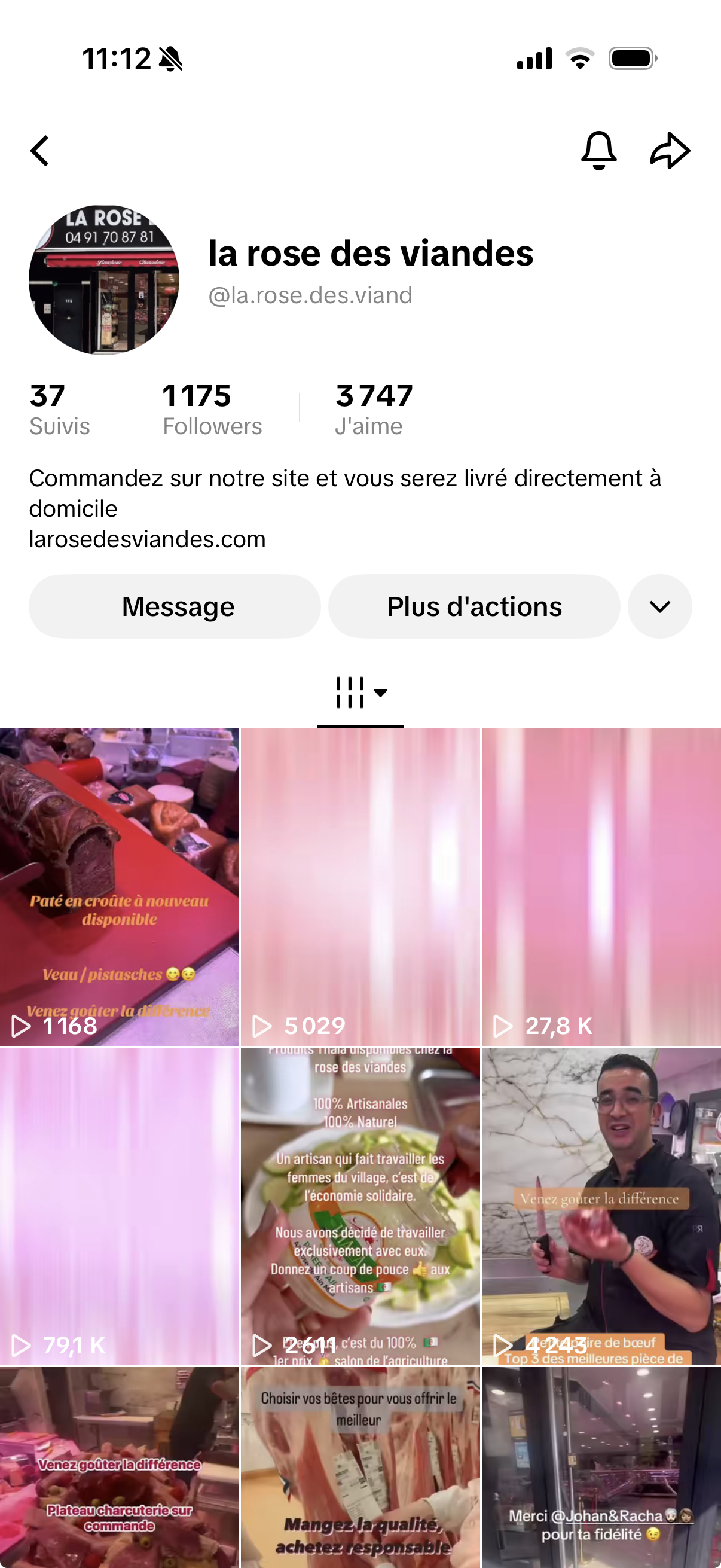The height and width of the screenshot is (1568, 721).
Task: Open the Merci @Johan&Racha video
Action: click(x=601, y=1467)
